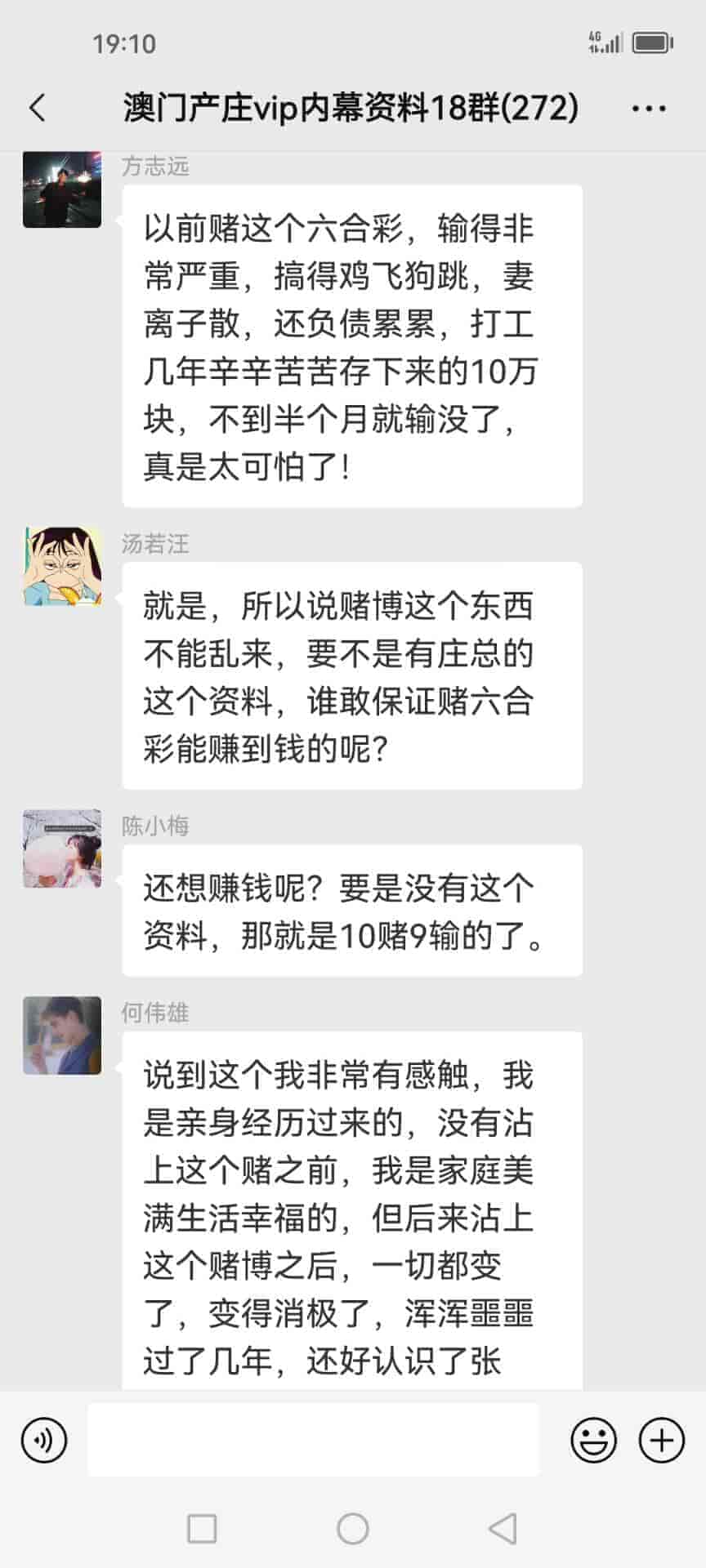Focus the message text field
Image resolution: width=706 pixels, height=1568 pixels.
point(313,1440)
